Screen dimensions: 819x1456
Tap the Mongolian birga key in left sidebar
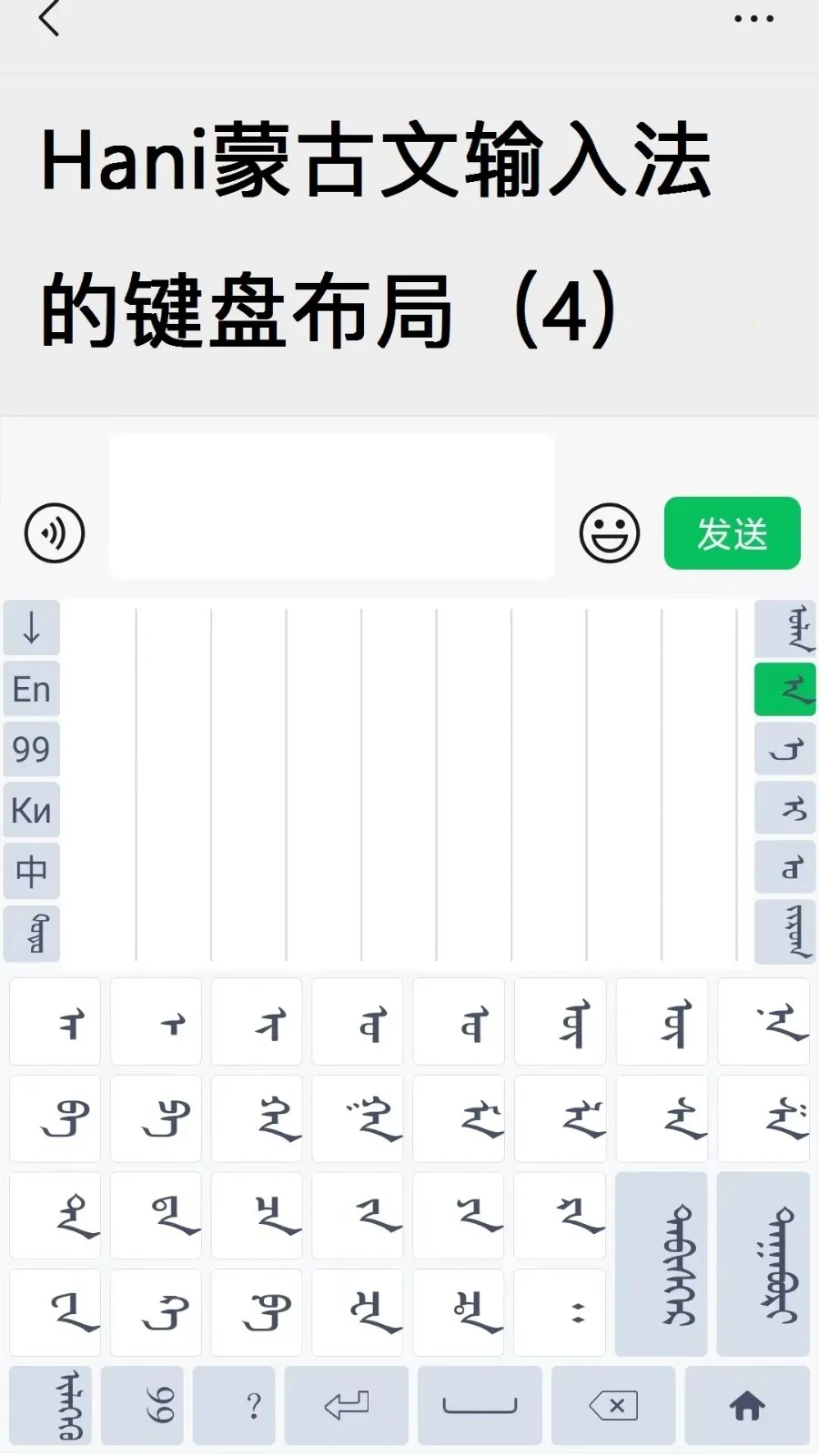[x=32, y=932]
